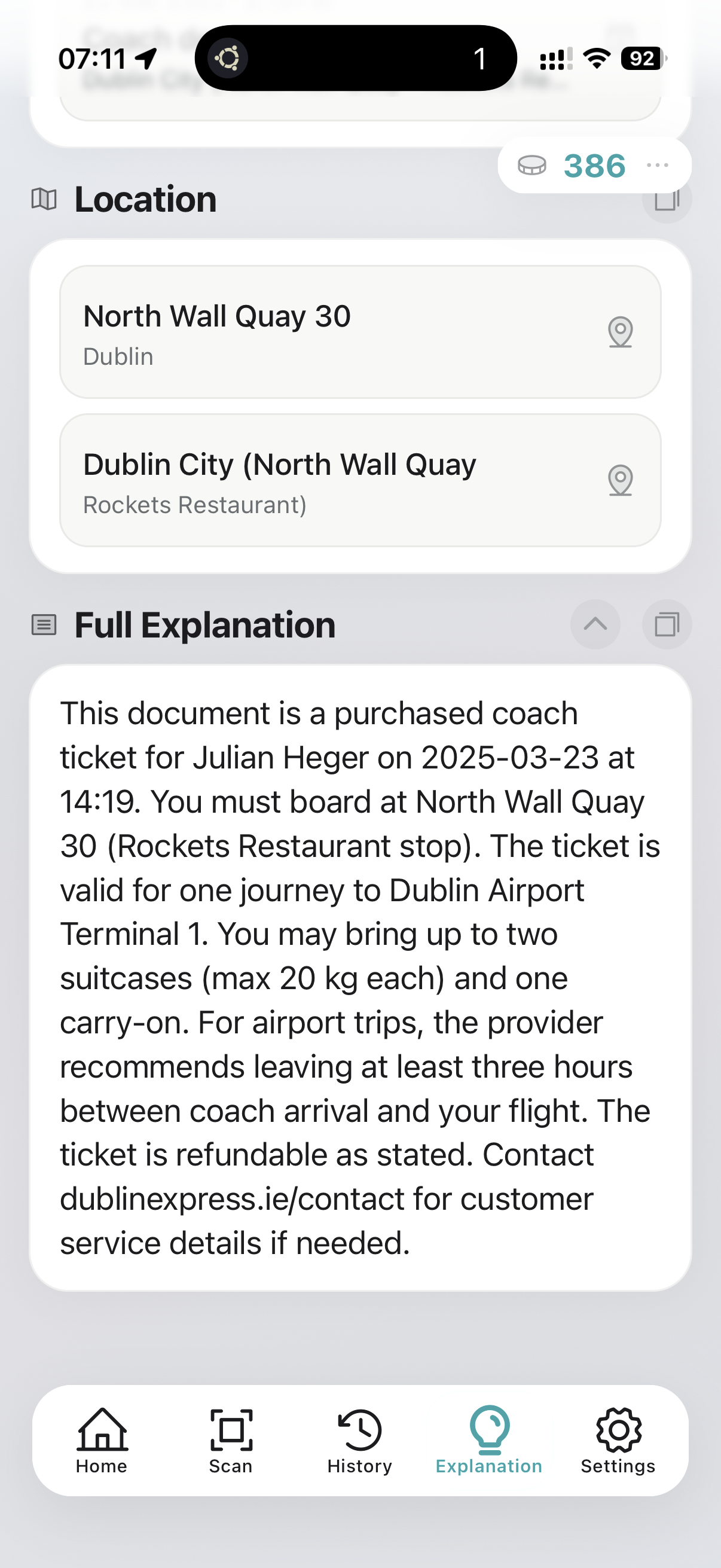The image size is (721, 1568).
Task: Copy the Full Explanation text
Action: (x=667, y=624)
